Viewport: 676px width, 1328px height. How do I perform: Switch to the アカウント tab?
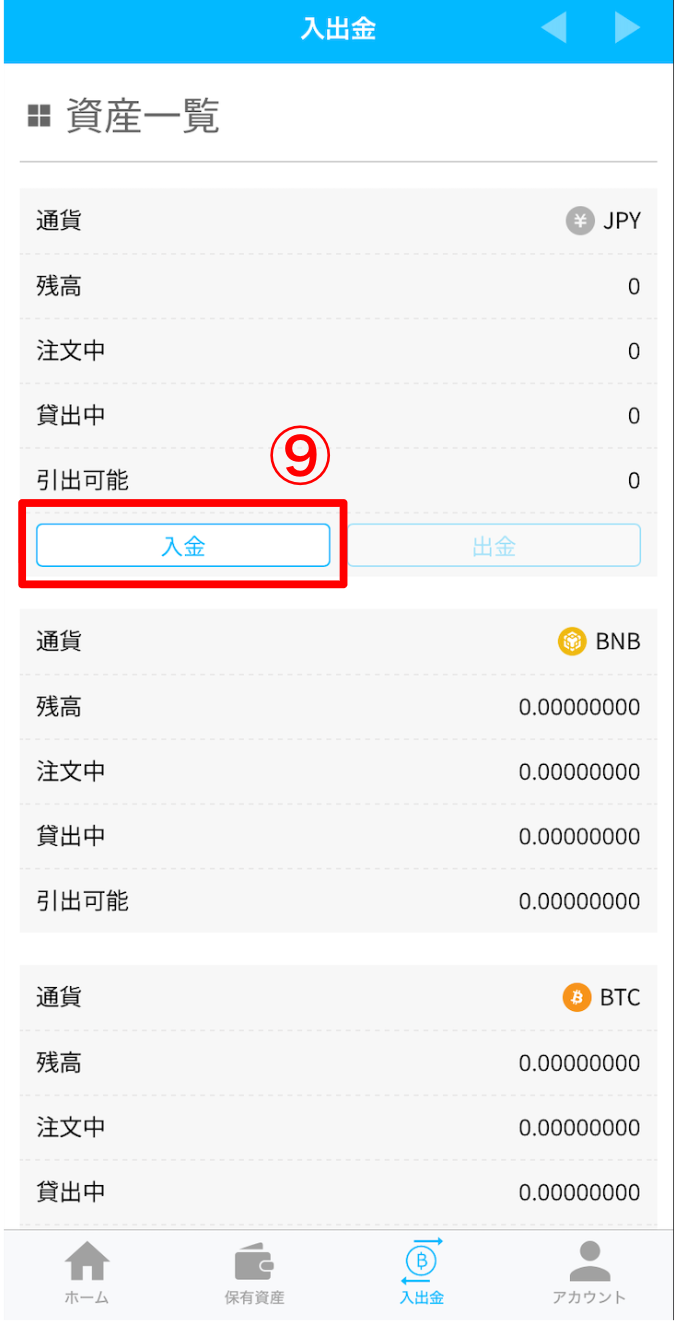(x=589, y=1273)
